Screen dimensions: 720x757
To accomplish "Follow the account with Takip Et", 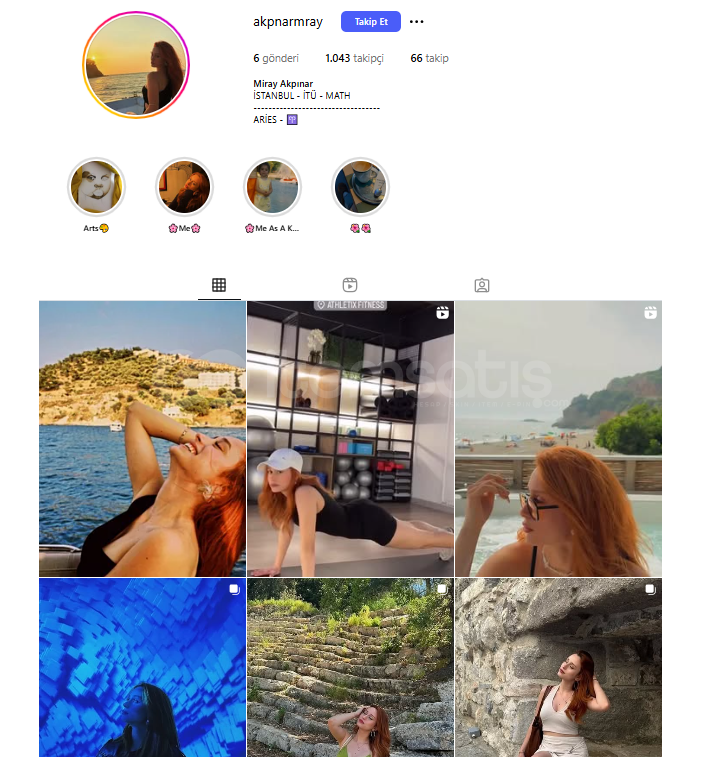I will [371, 22].
